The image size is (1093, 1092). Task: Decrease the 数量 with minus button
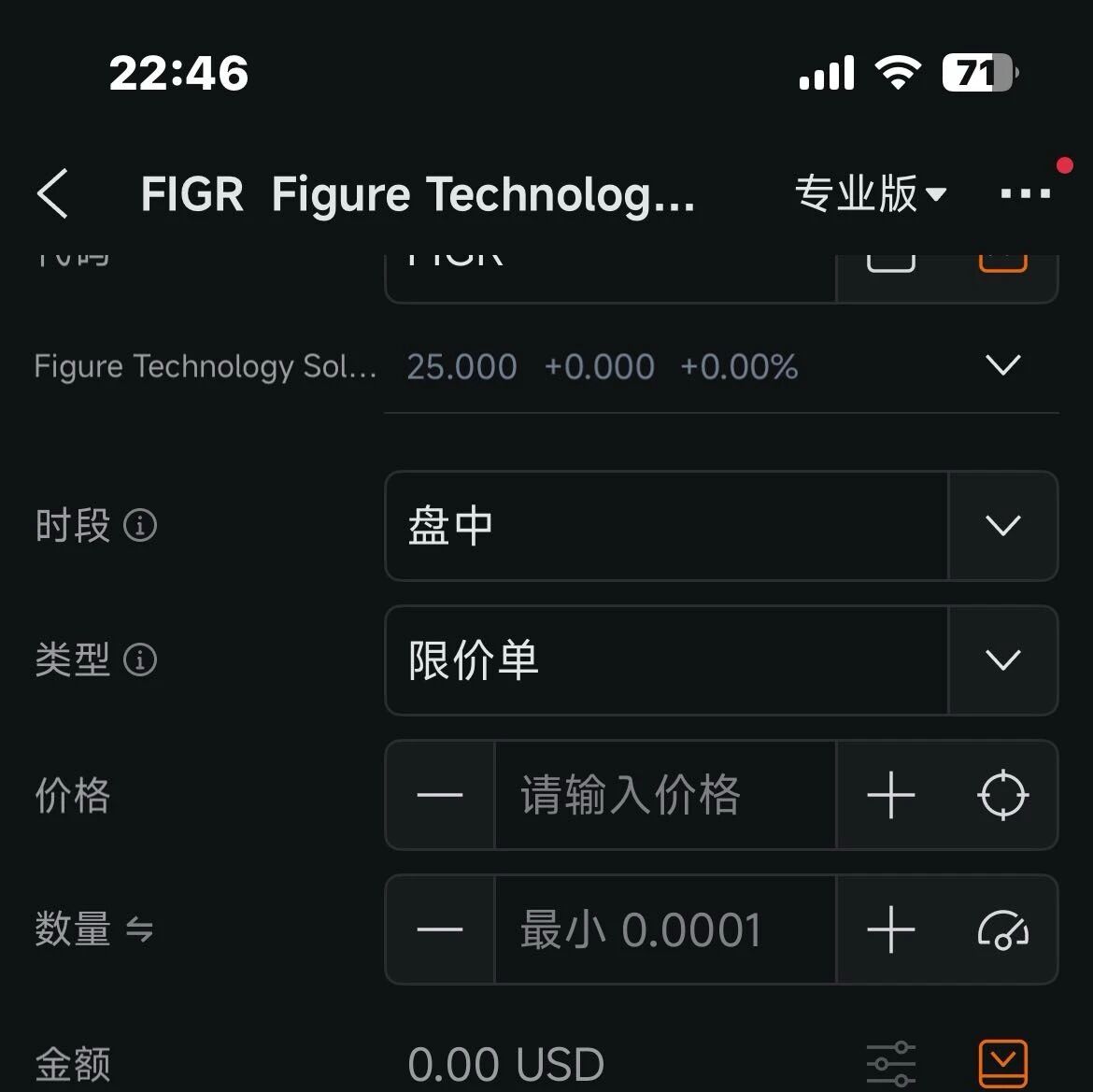point(440,929)
